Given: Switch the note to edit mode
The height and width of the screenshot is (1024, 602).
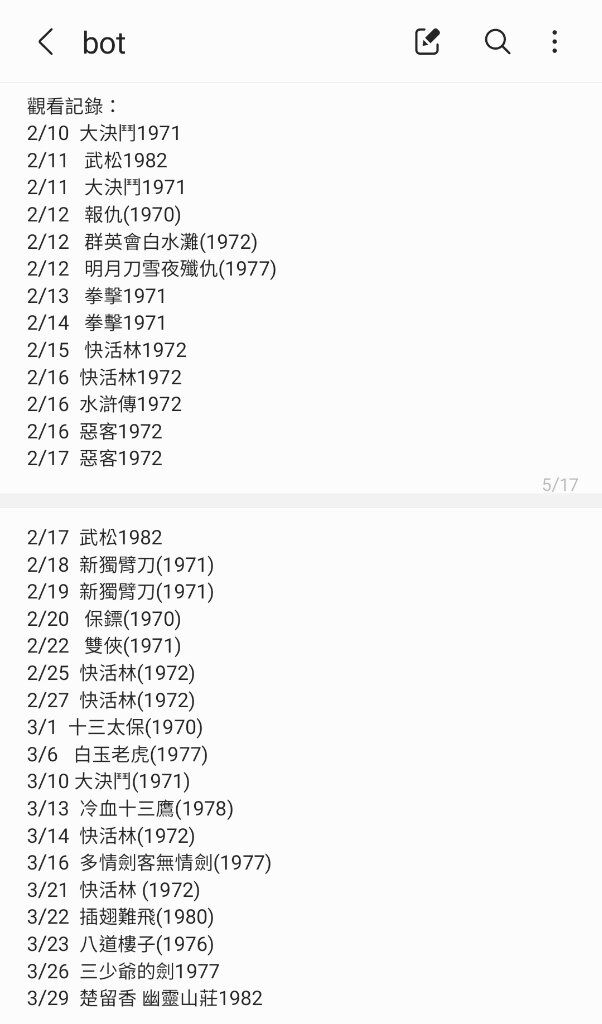Looking at the screenshot, I should click(x=428, y=42).
